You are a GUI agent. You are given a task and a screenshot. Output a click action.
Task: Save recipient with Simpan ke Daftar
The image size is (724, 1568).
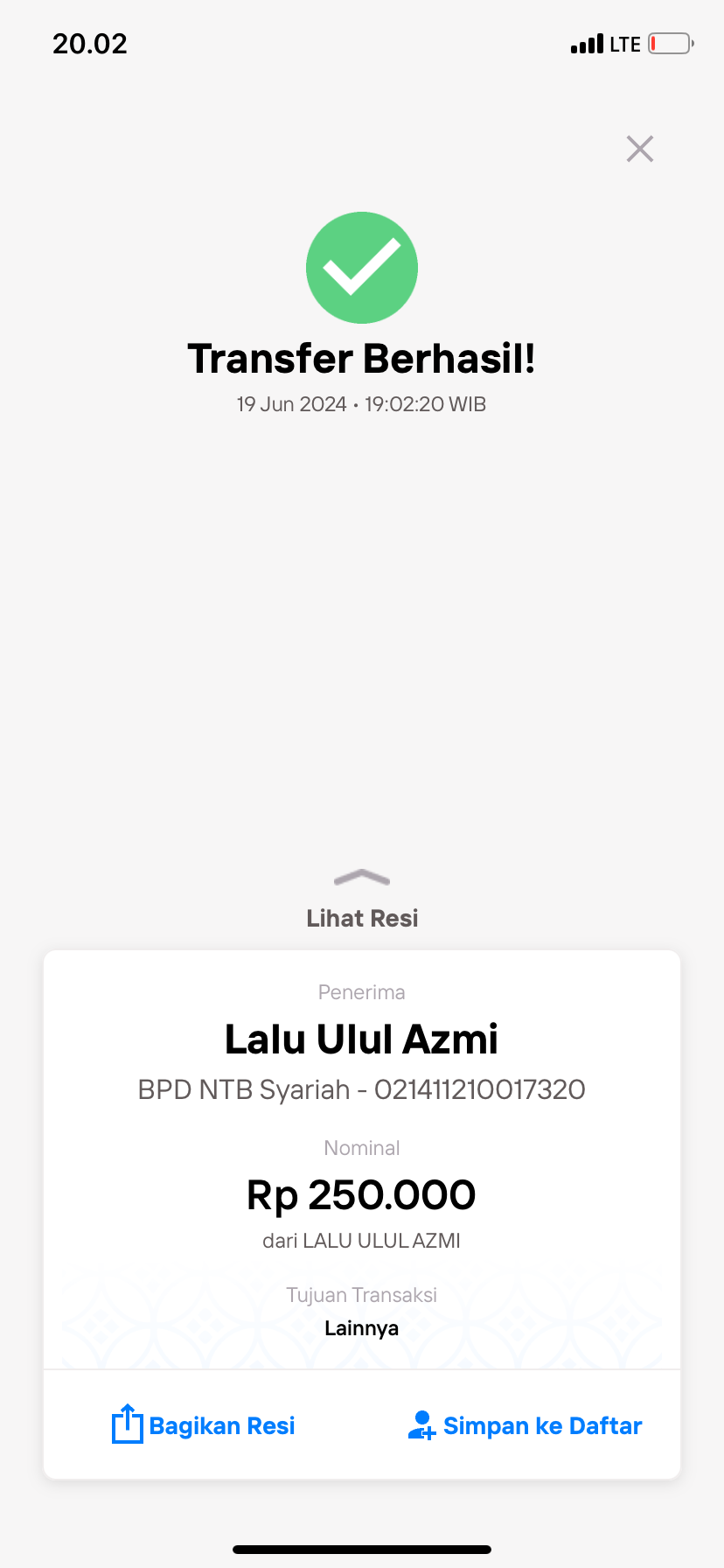click(525, 1425)
